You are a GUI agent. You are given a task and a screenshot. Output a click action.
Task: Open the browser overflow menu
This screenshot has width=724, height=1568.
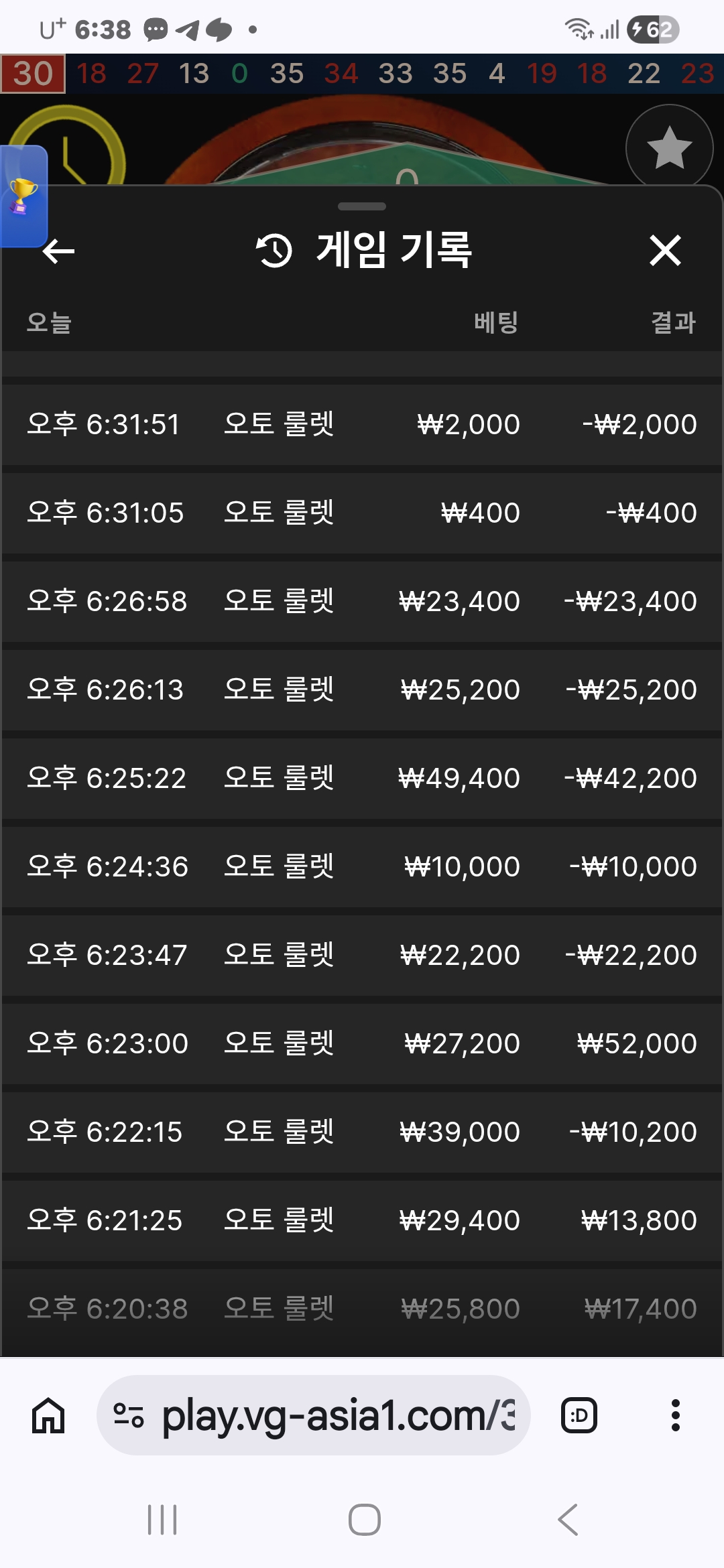pyautogui.click(x=675, y=1415)
